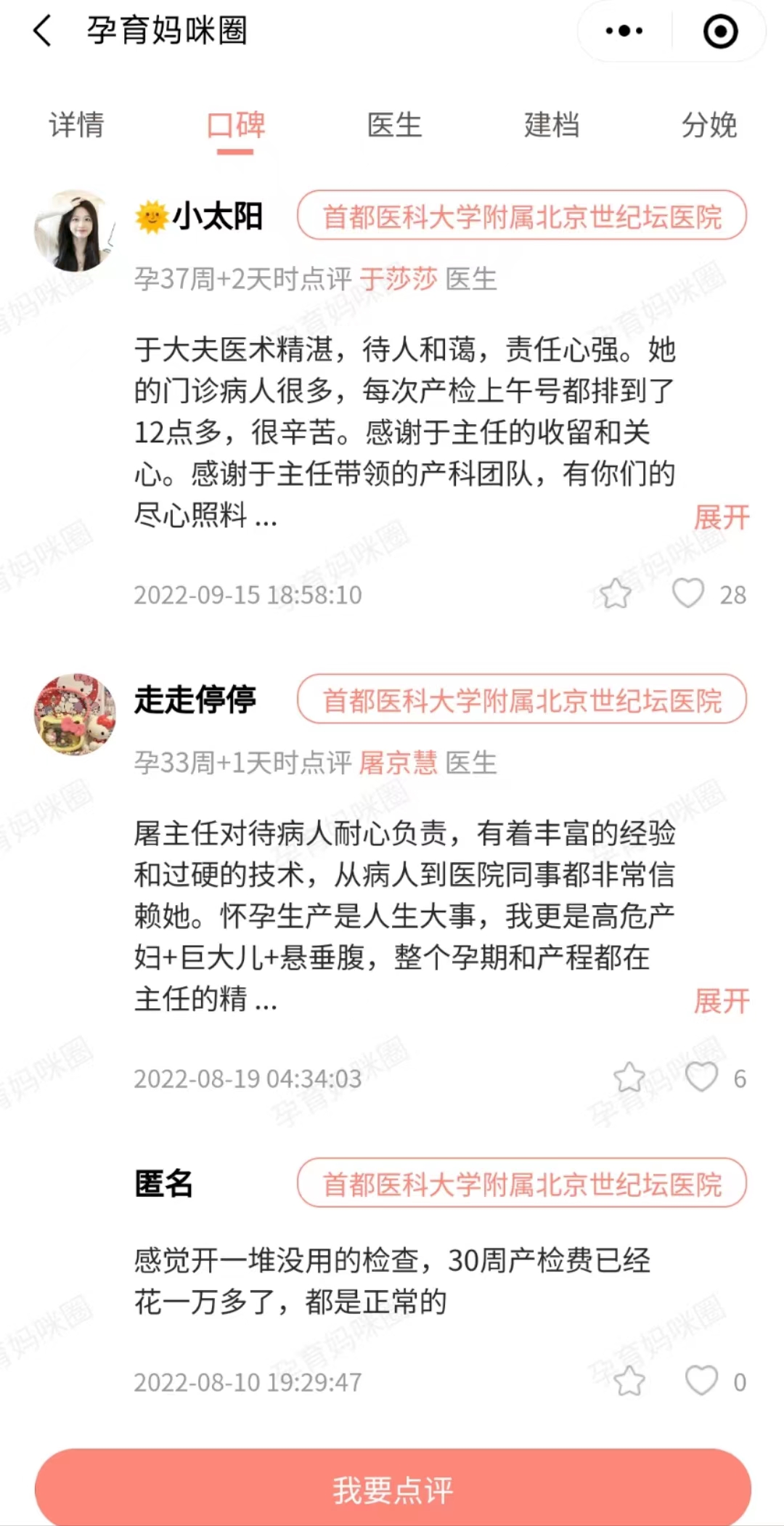Like 走走停停's review with the heart
Image resolution: width=784 pixels, height=1526 pixels.
701,1077
